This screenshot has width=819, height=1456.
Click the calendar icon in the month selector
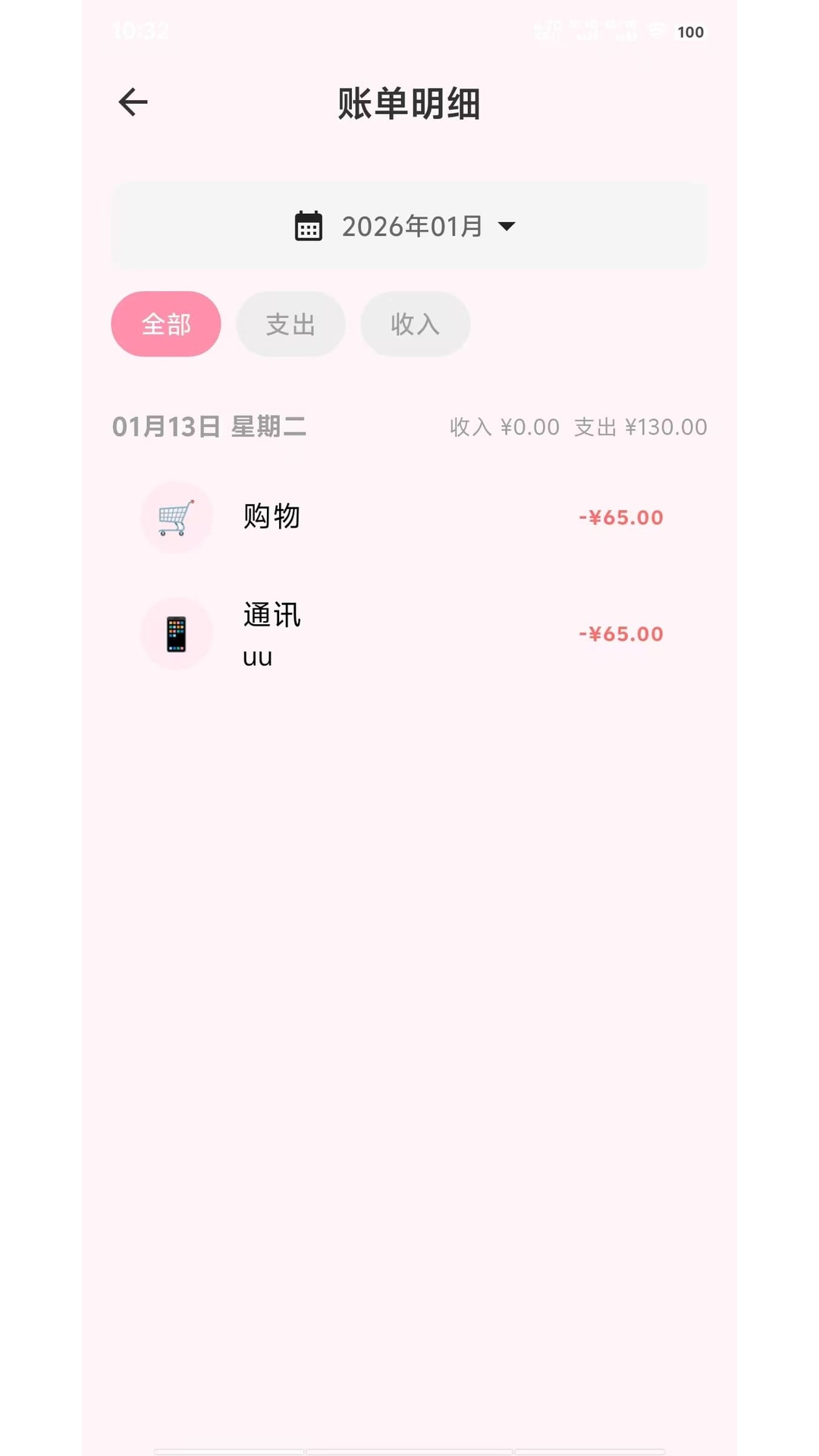point(307,225)
